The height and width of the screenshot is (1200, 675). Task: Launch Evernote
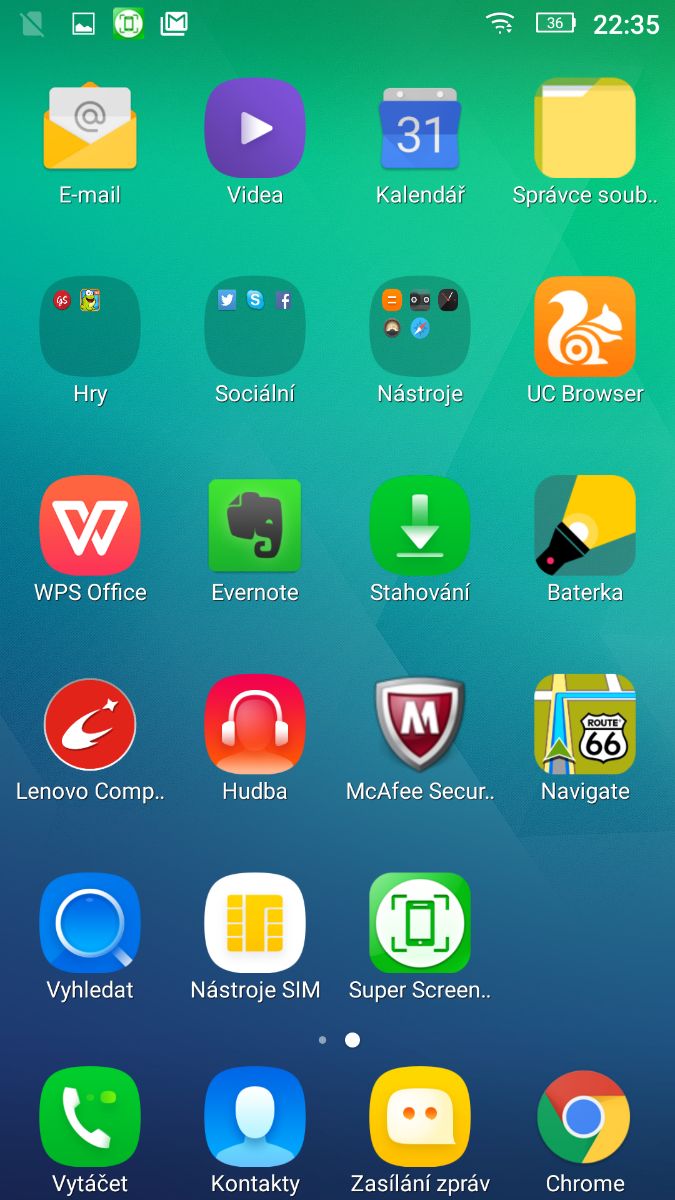[255, 525]
